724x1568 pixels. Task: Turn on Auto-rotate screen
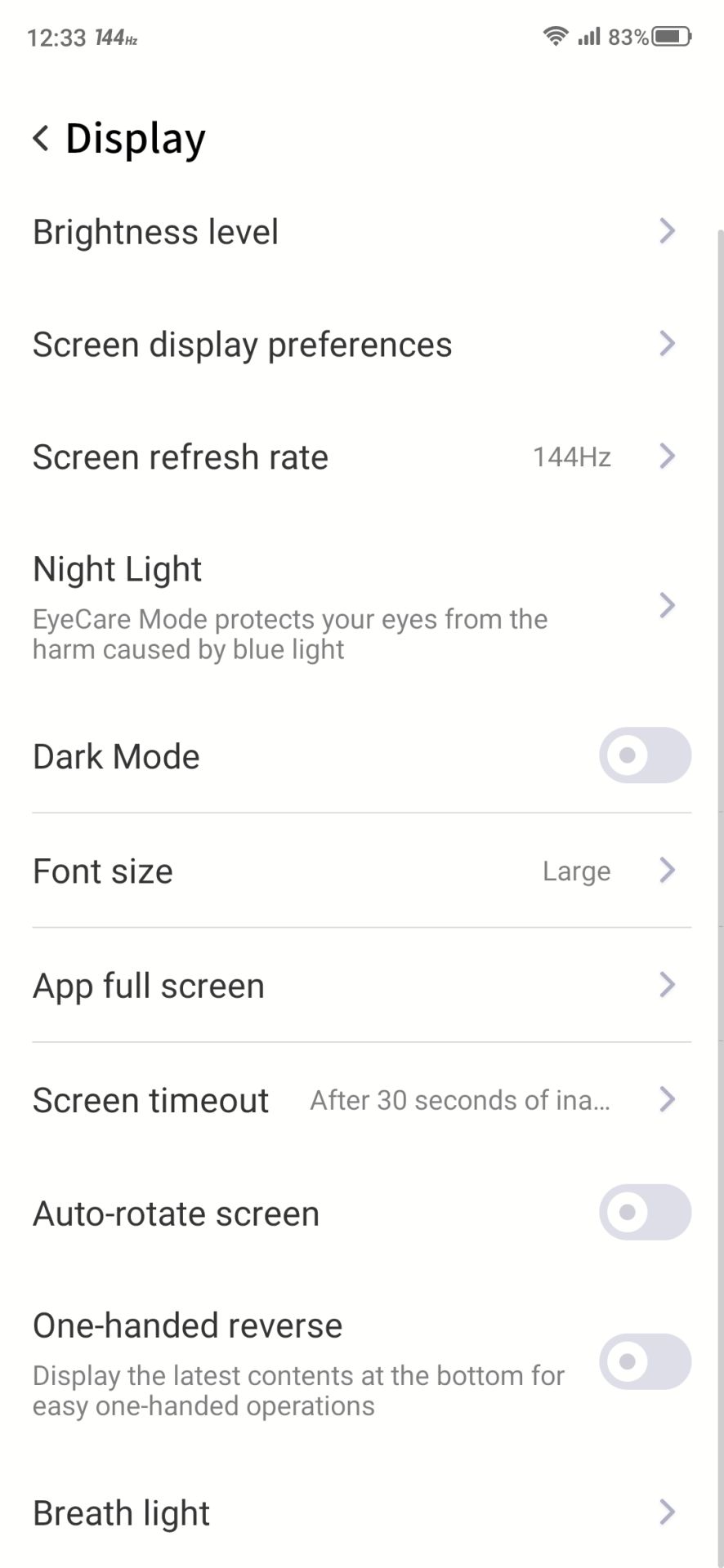pos(645,1213)
